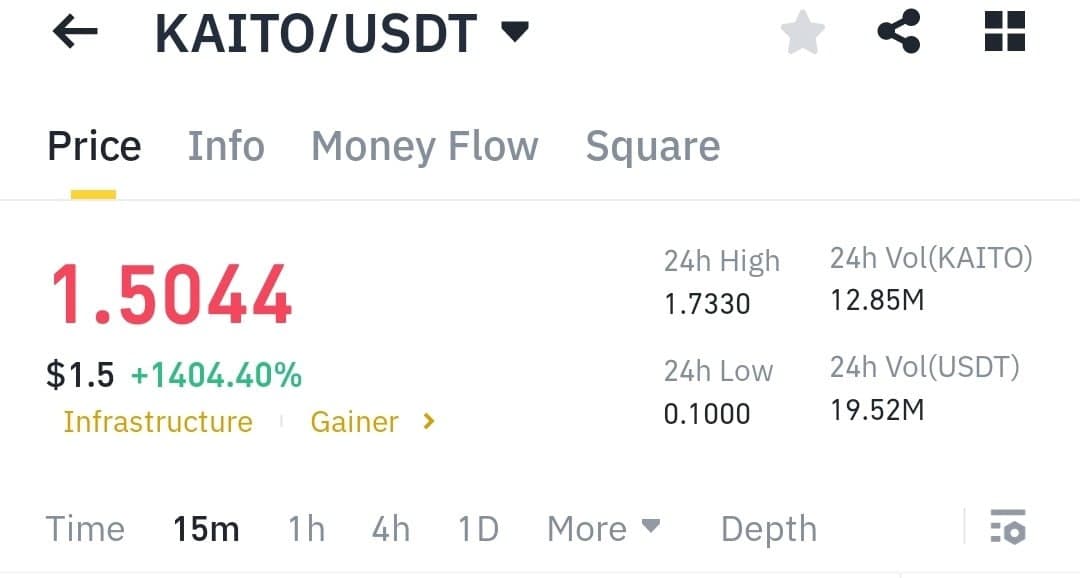Switch to the Info tab
This screenshot has width=1080, height=578.
(x=226, y=147)
